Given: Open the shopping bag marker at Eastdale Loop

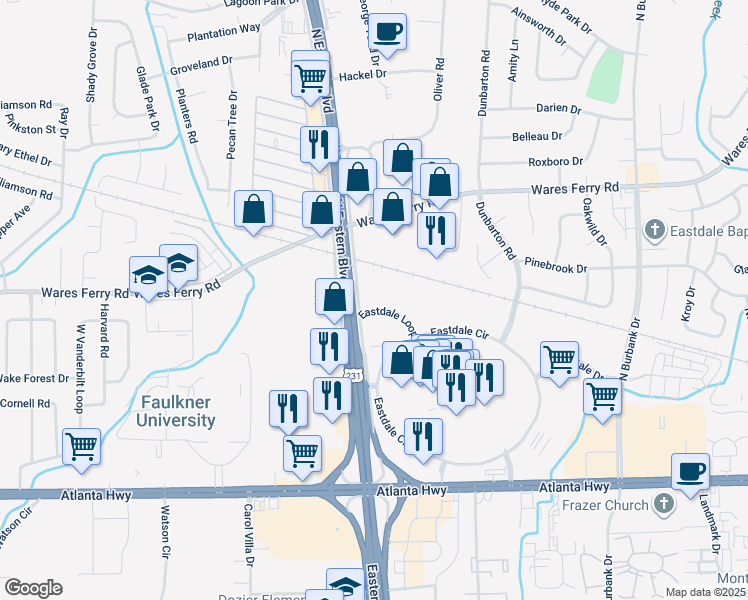Looking at the screenshot, I should (x=334, y=296).
